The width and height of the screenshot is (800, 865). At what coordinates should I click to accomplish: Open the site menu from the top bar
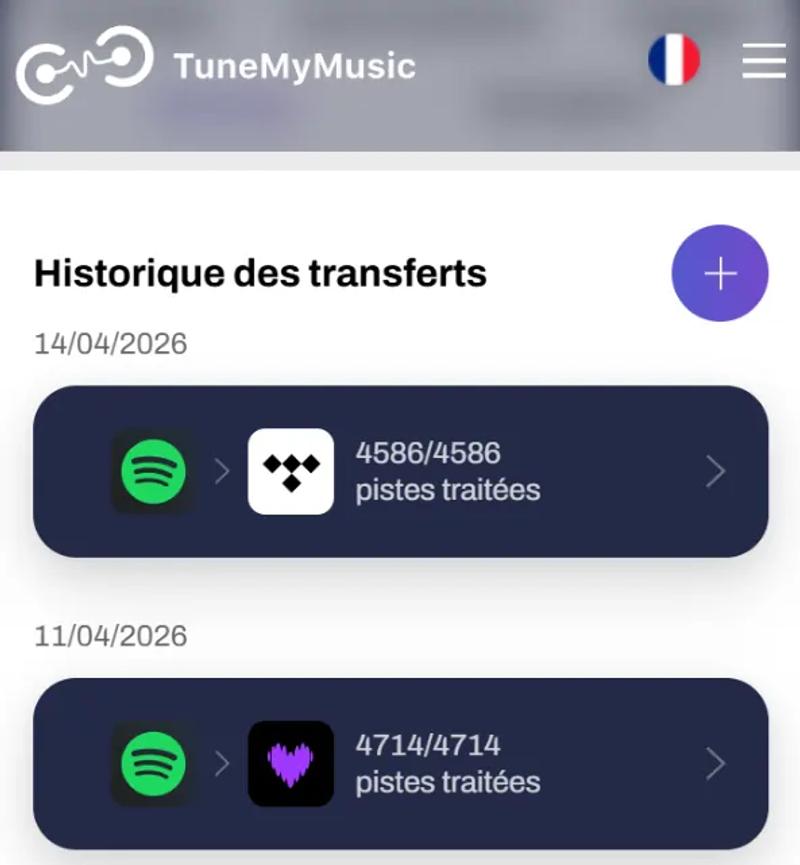pos(763,61)
